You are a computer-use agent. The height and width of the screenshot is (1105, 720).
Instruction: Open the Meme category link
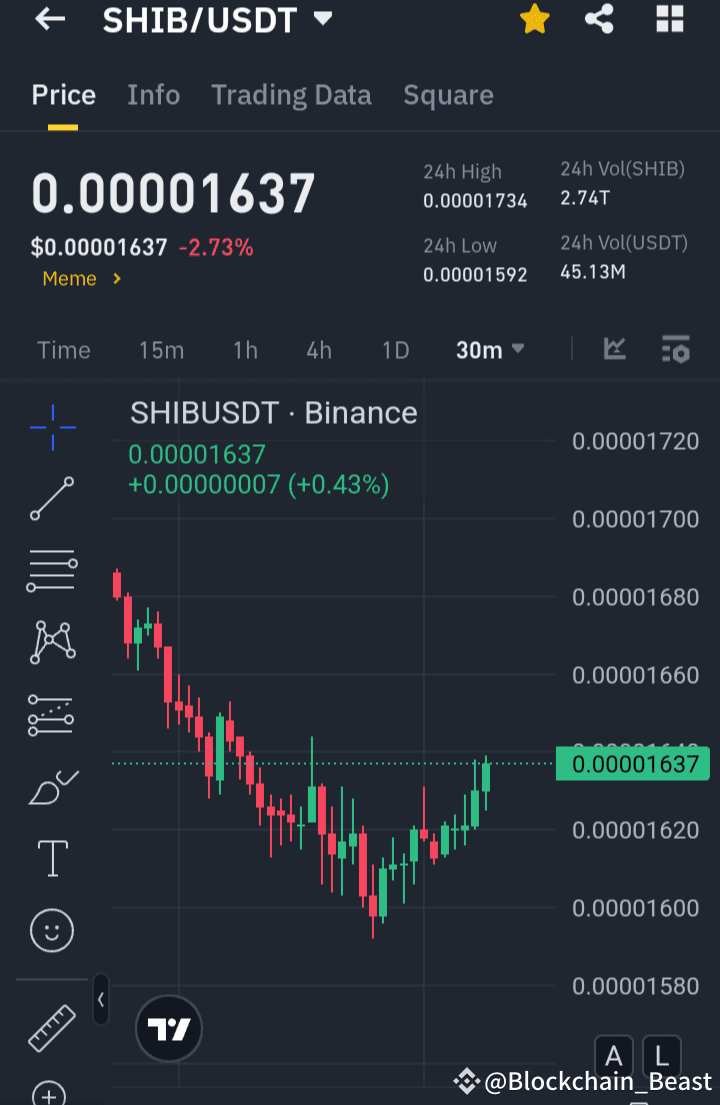70,279
